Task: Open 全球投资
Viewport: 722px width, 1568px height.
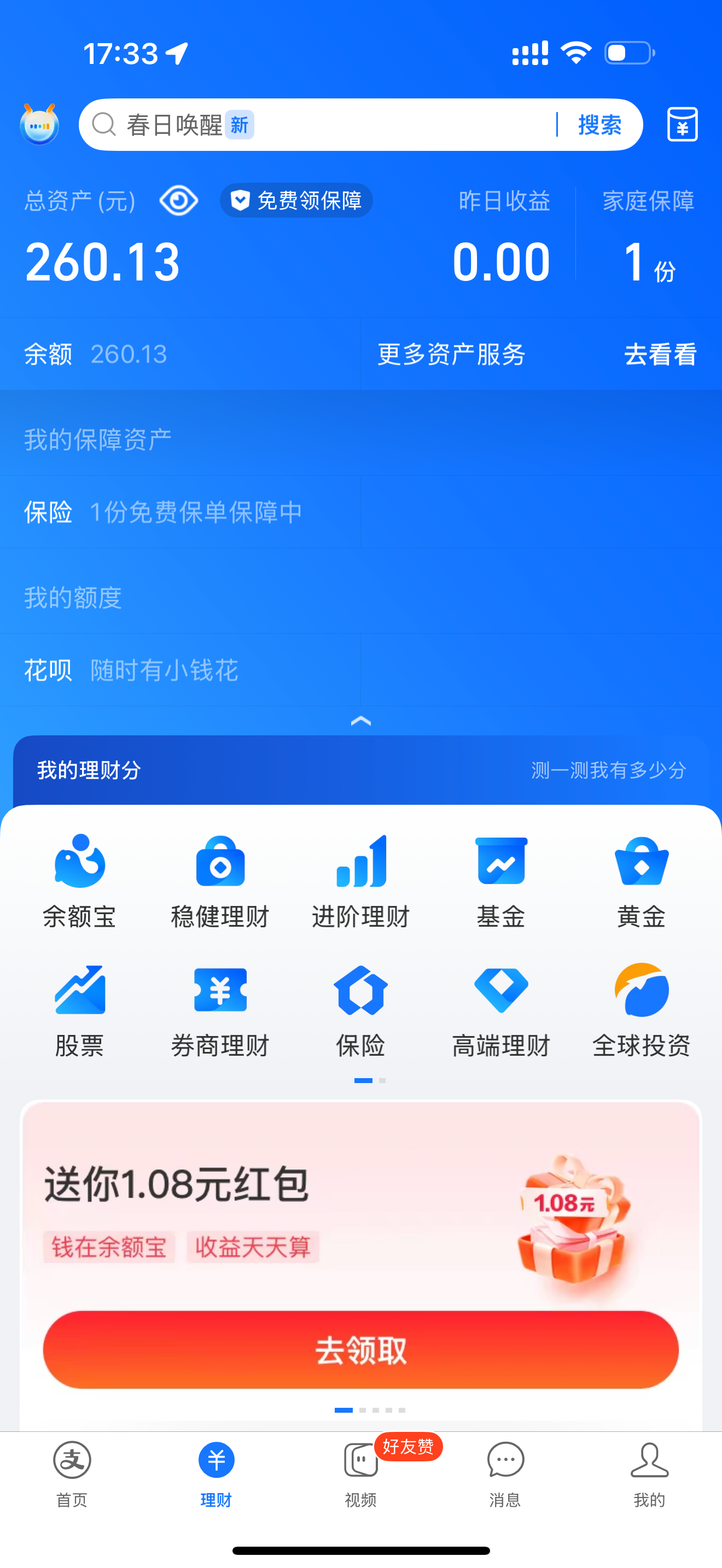Action: click(642, 1010)
